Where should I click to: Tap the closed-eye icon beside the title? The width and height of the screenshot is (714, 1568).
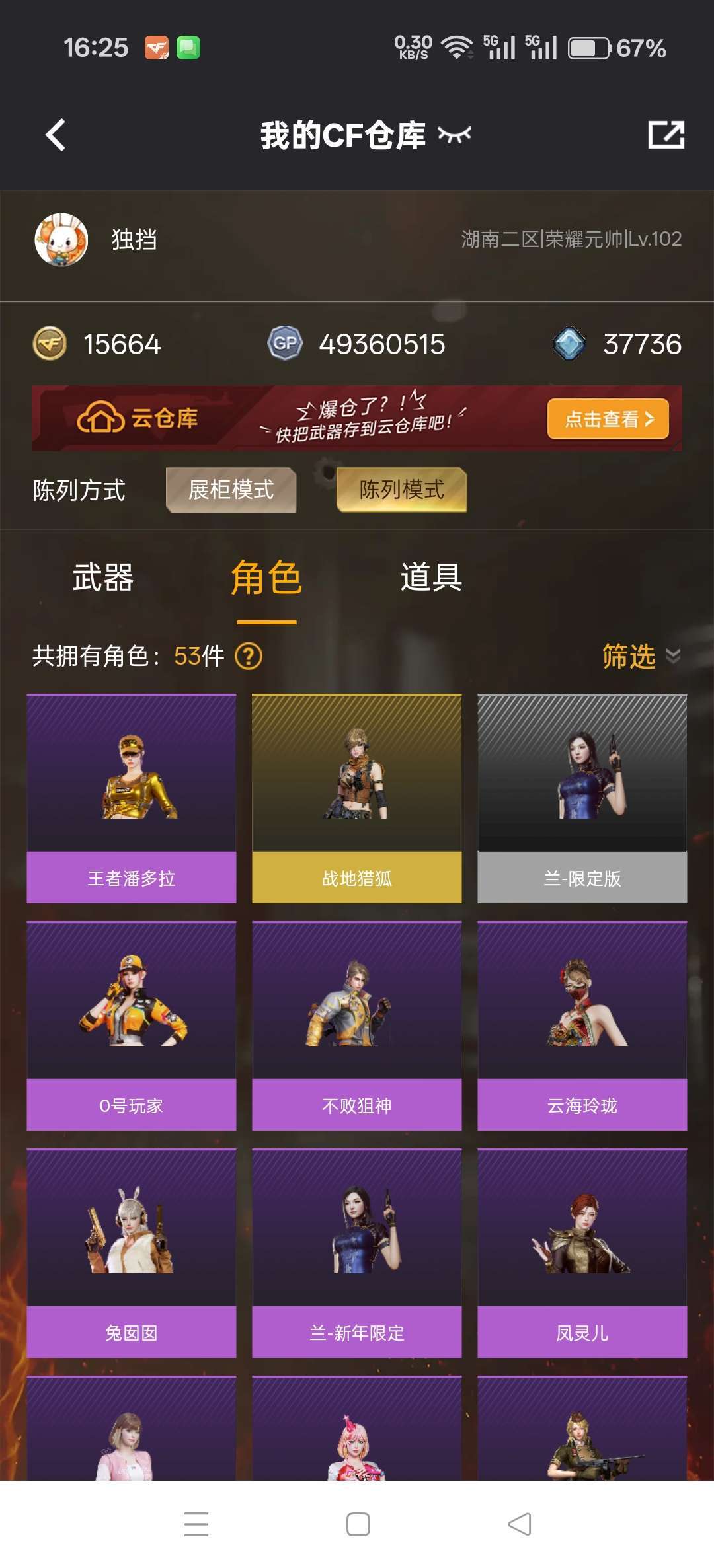coord(454,135)
